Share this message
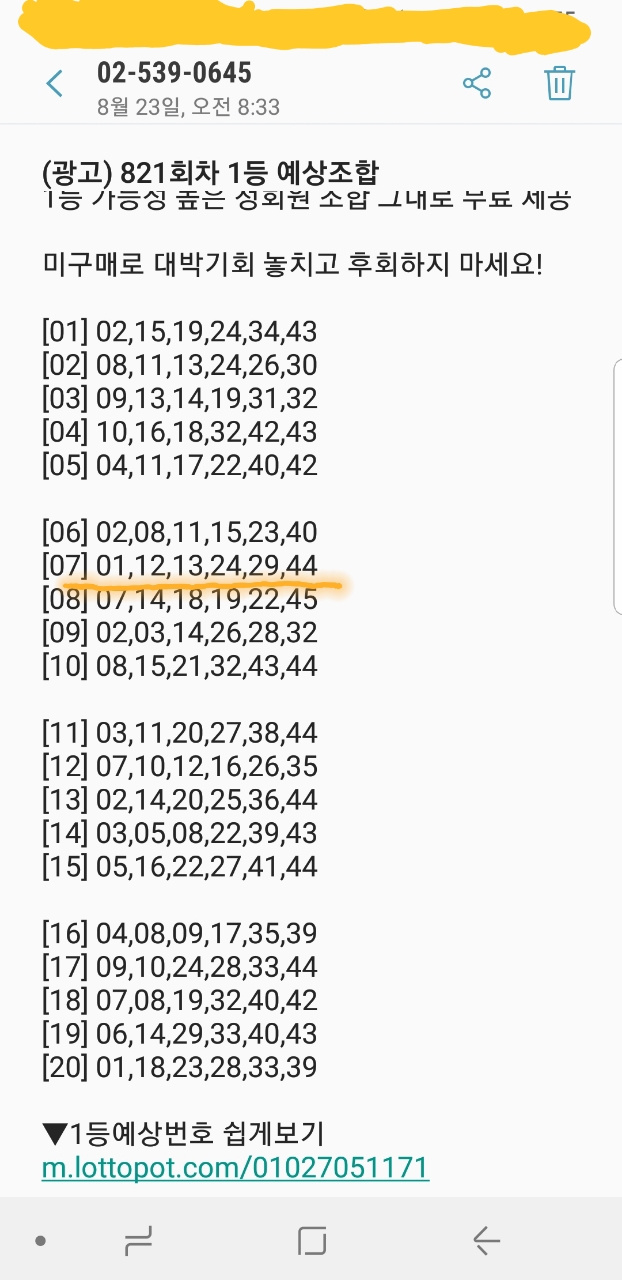This screenshot has width=622, height=1280. 477,83
